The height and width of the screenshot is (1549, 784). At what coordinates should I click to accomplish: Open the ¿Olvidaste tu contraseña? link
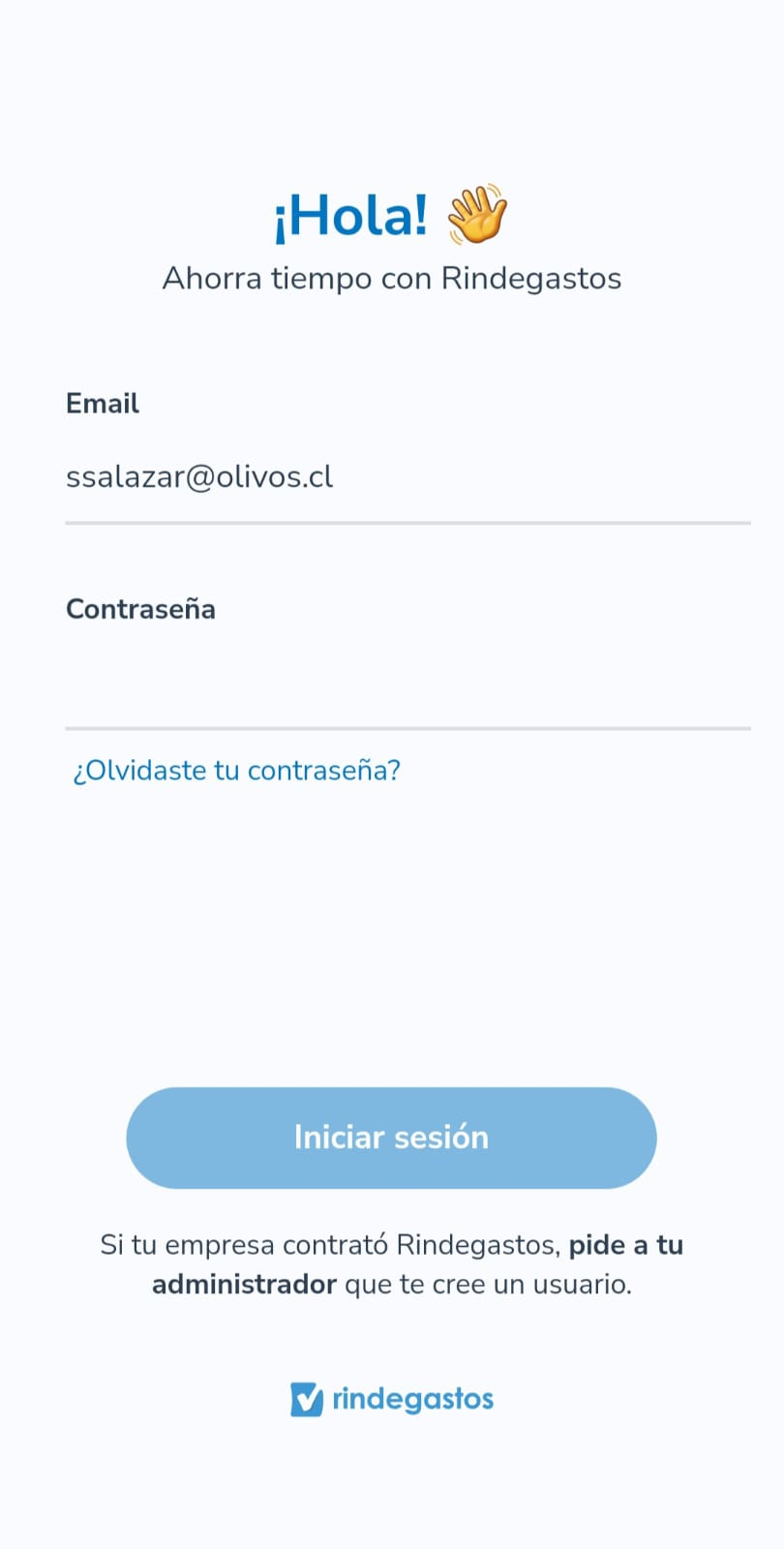pos(236,771)
